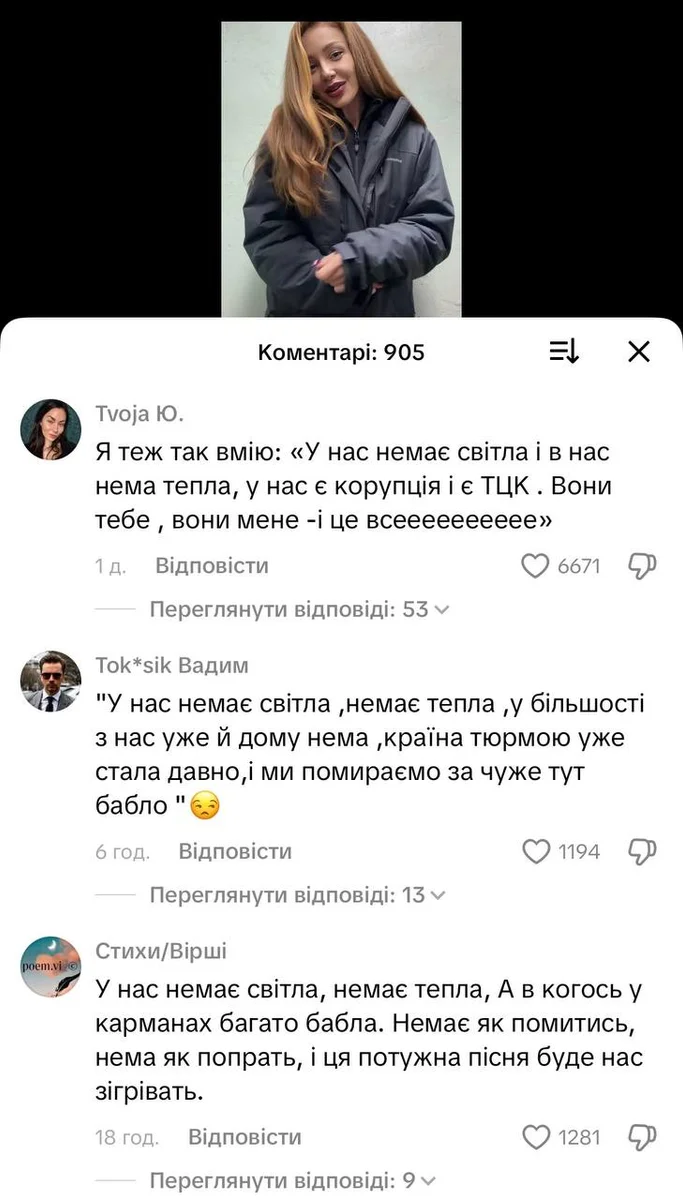Viewport: 683px width, 1200px height.
Task: Expand 9 replies under Стихи/Вірші
Action: coord(294,1180)
